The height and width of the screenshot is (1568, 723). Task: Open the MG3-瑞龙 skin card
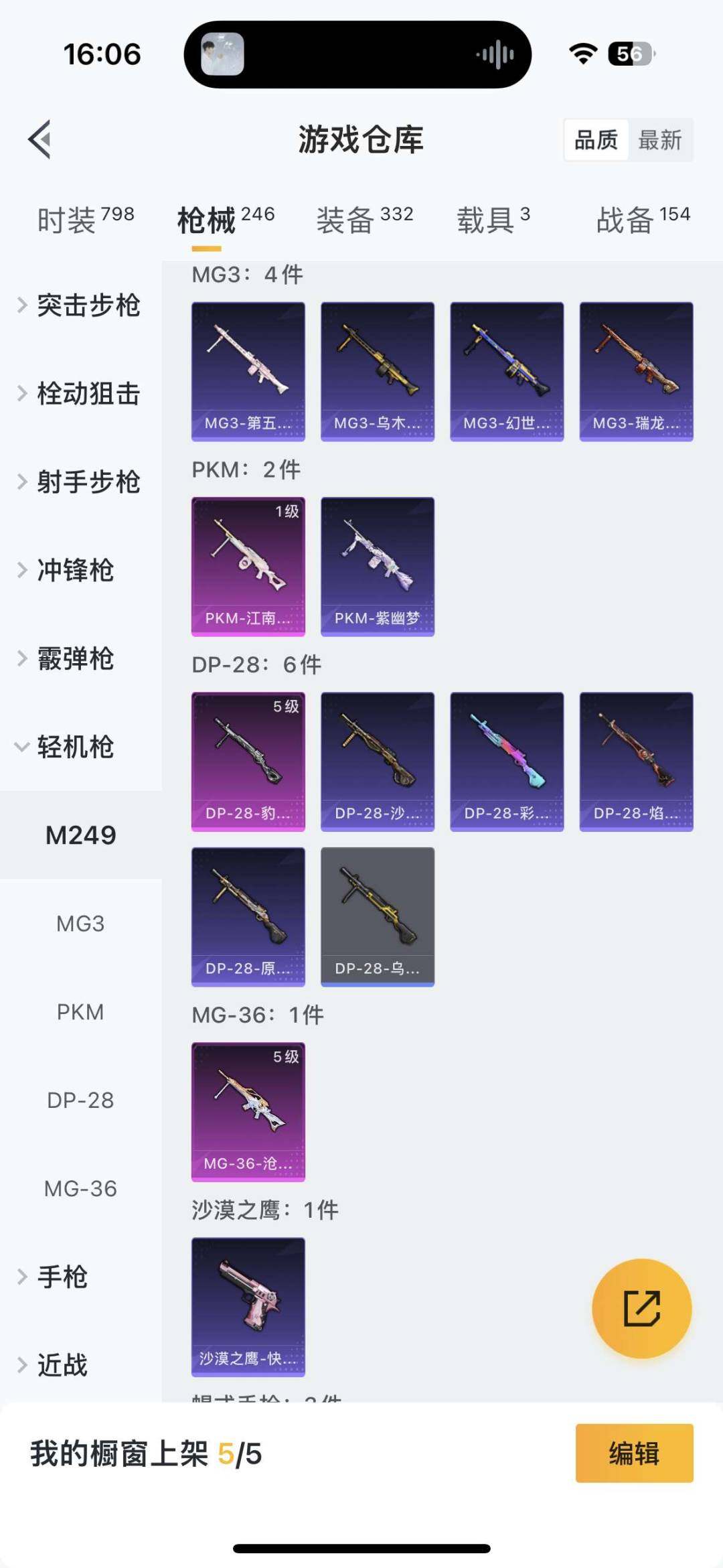pos(636,371)
